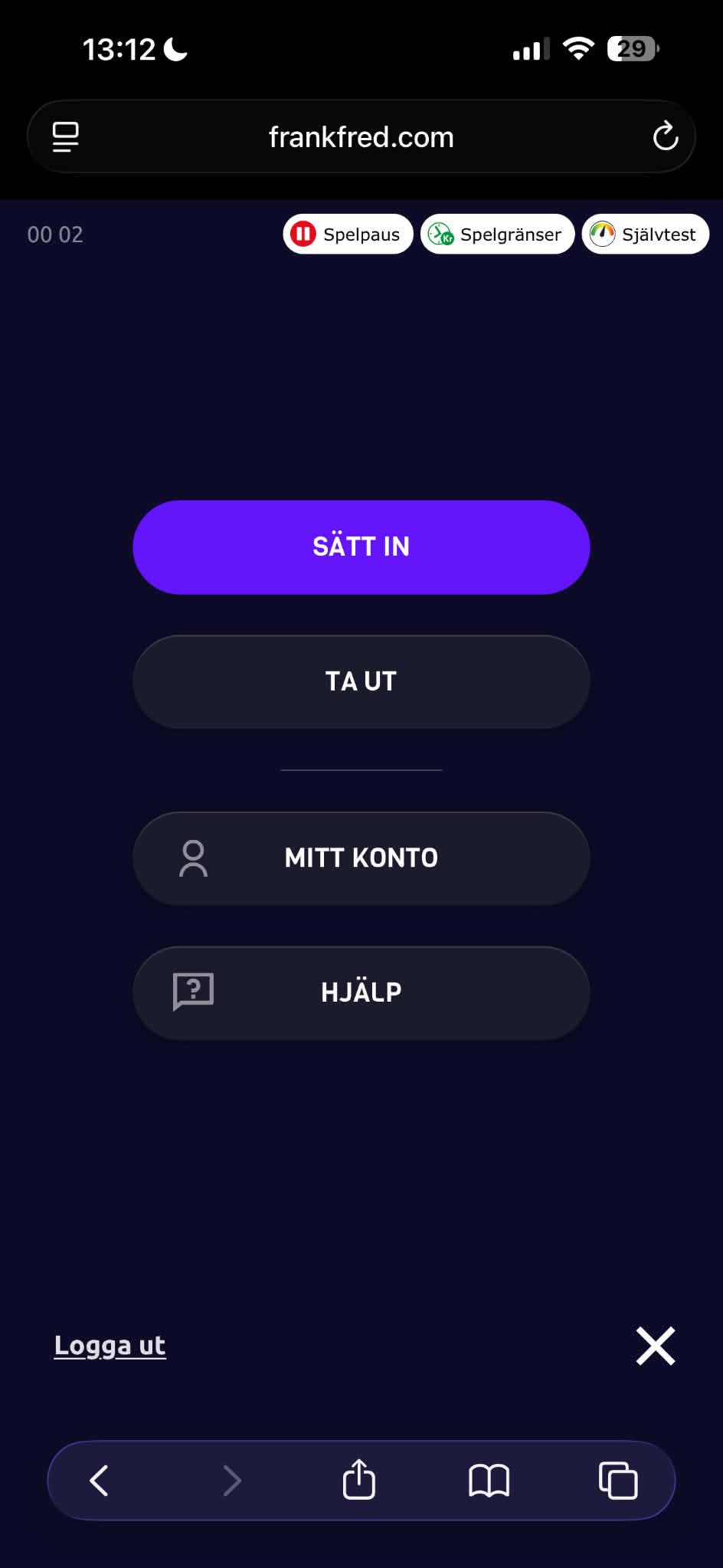This screenshot has width=723, height=1568.
Task: Open the HJÄLP section
Action: click(361, 992)
